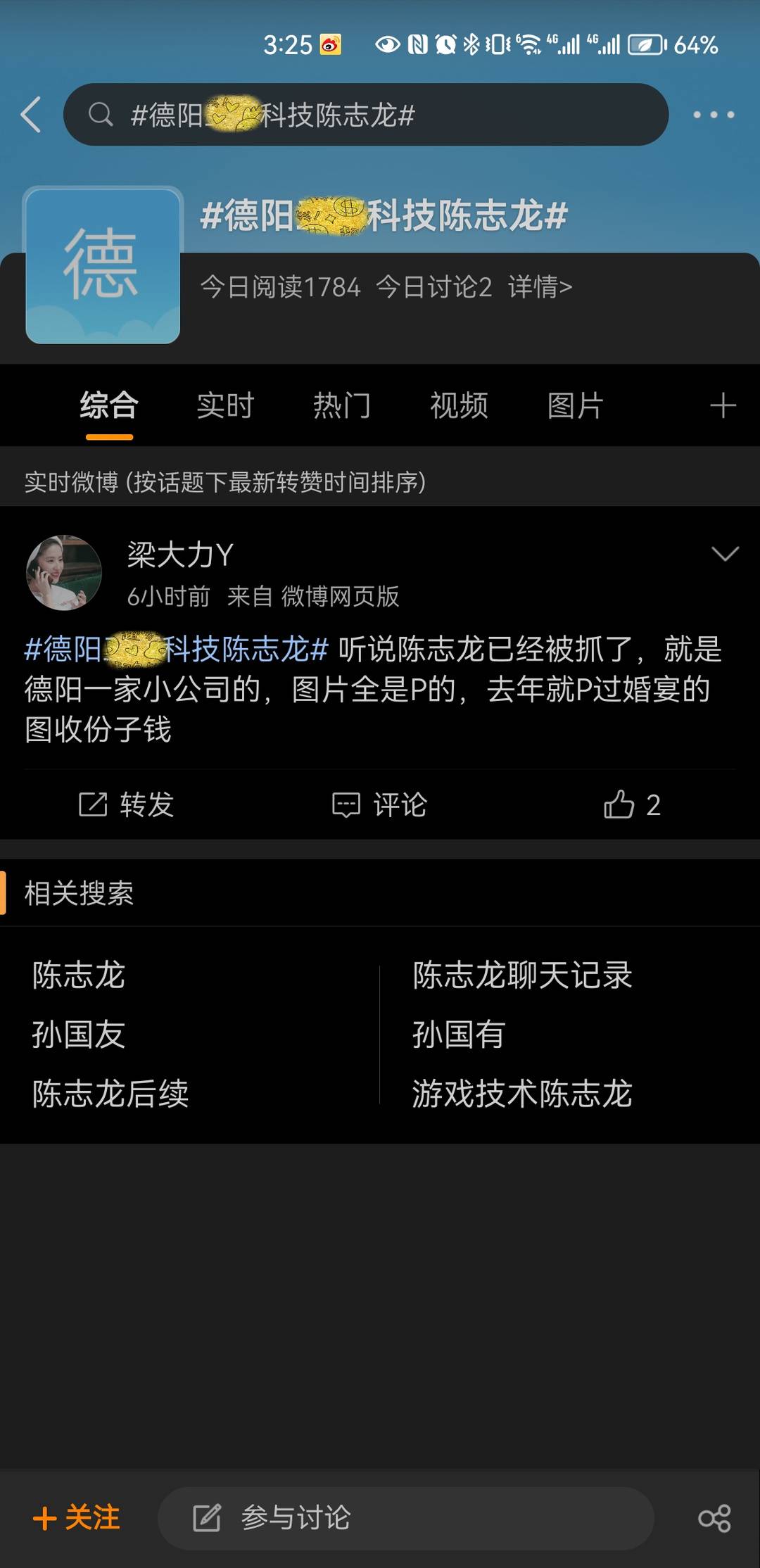Open 梁大力Y's profile avatar
Image resolution: width=760 pixels, height=1568 pixels.
point(64,572)
